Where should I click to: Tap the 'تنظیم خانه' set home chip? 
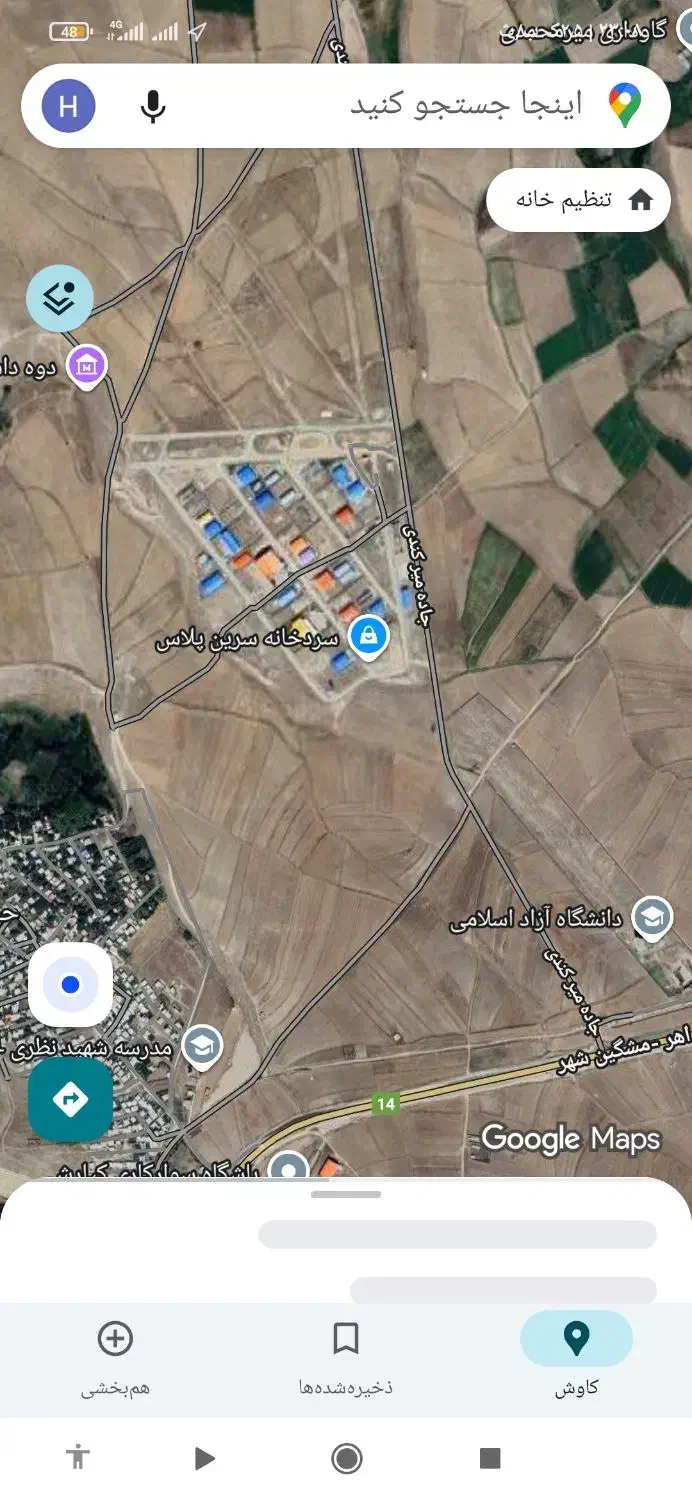(578, 200)
